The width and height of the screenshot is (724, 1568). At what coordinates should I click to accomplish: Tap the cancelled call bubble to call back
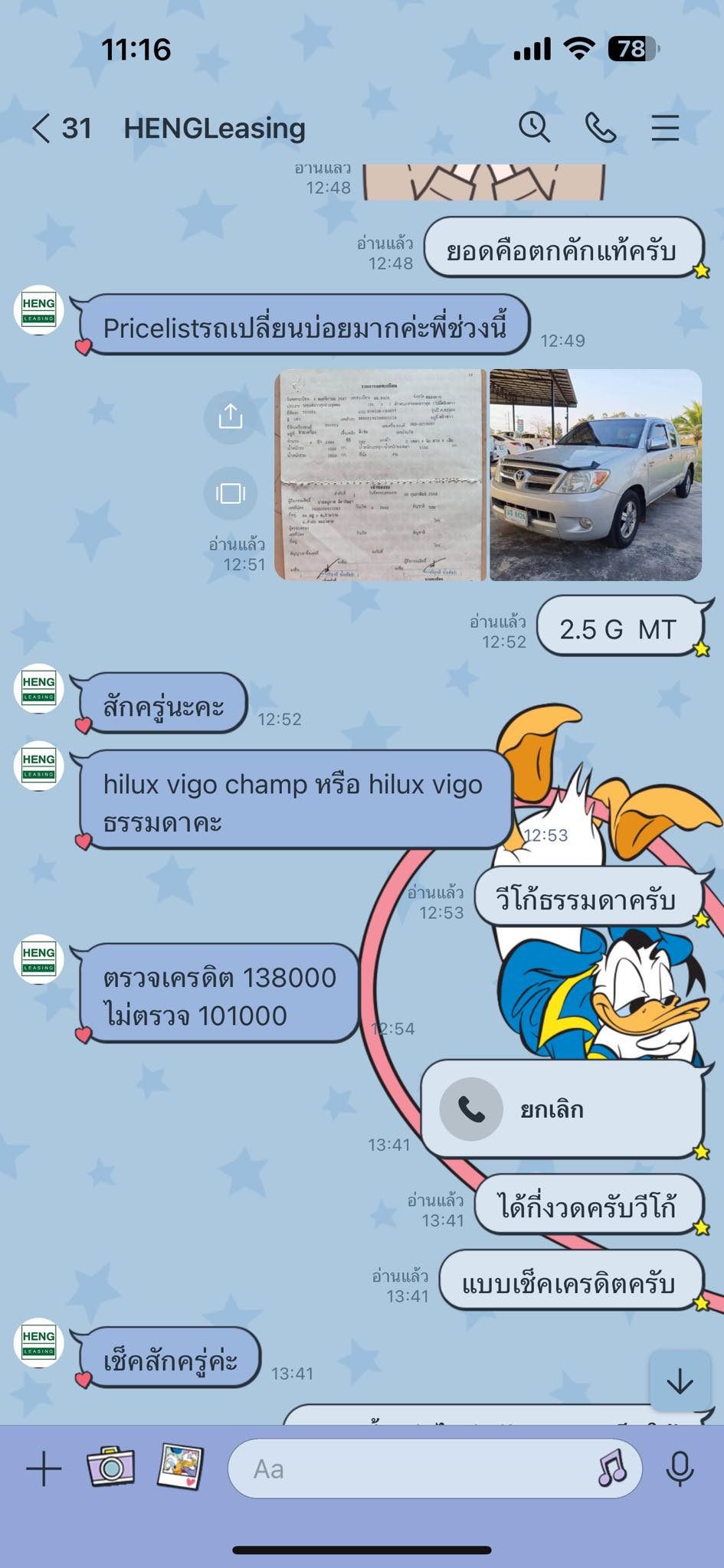[562, 1109]
